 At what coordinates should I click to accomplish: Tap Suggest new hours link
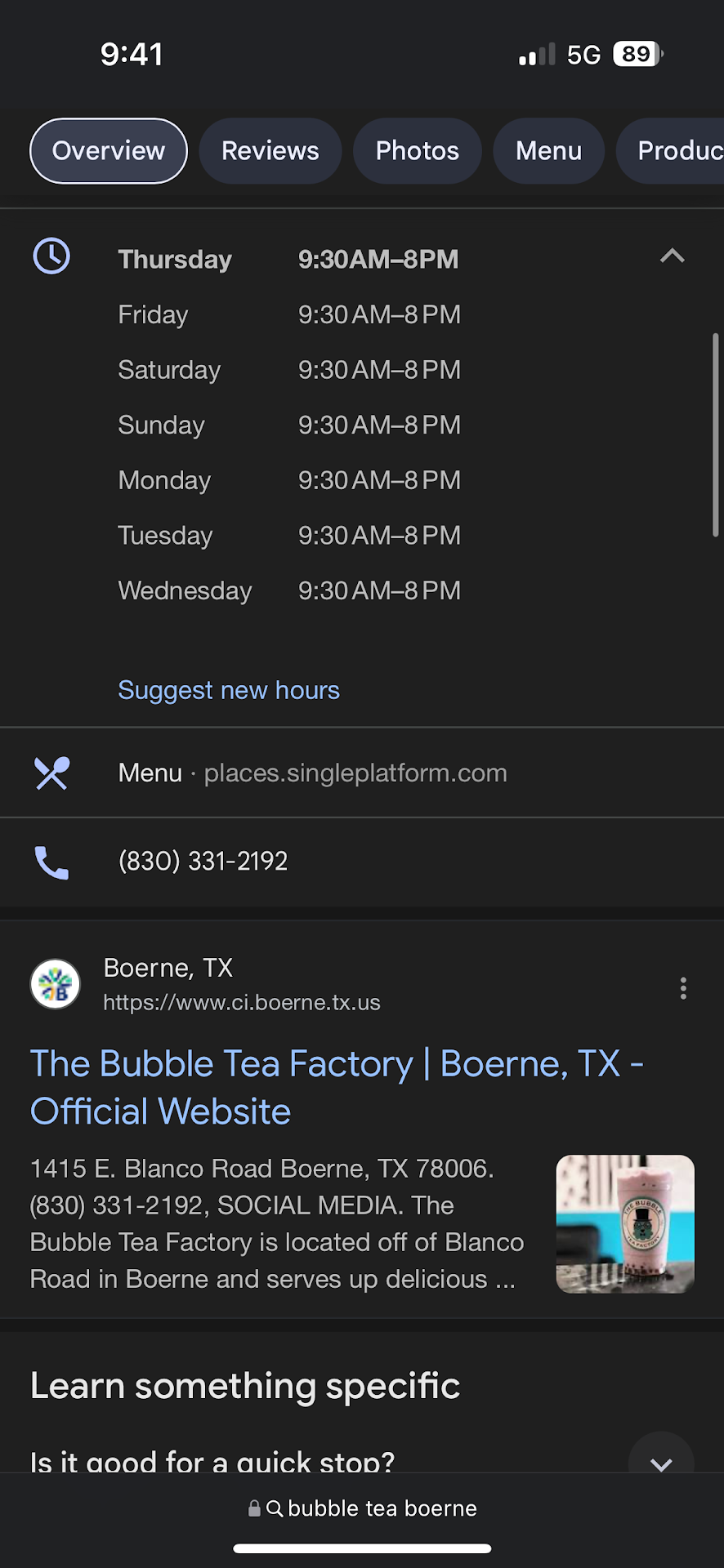(229, 690)
